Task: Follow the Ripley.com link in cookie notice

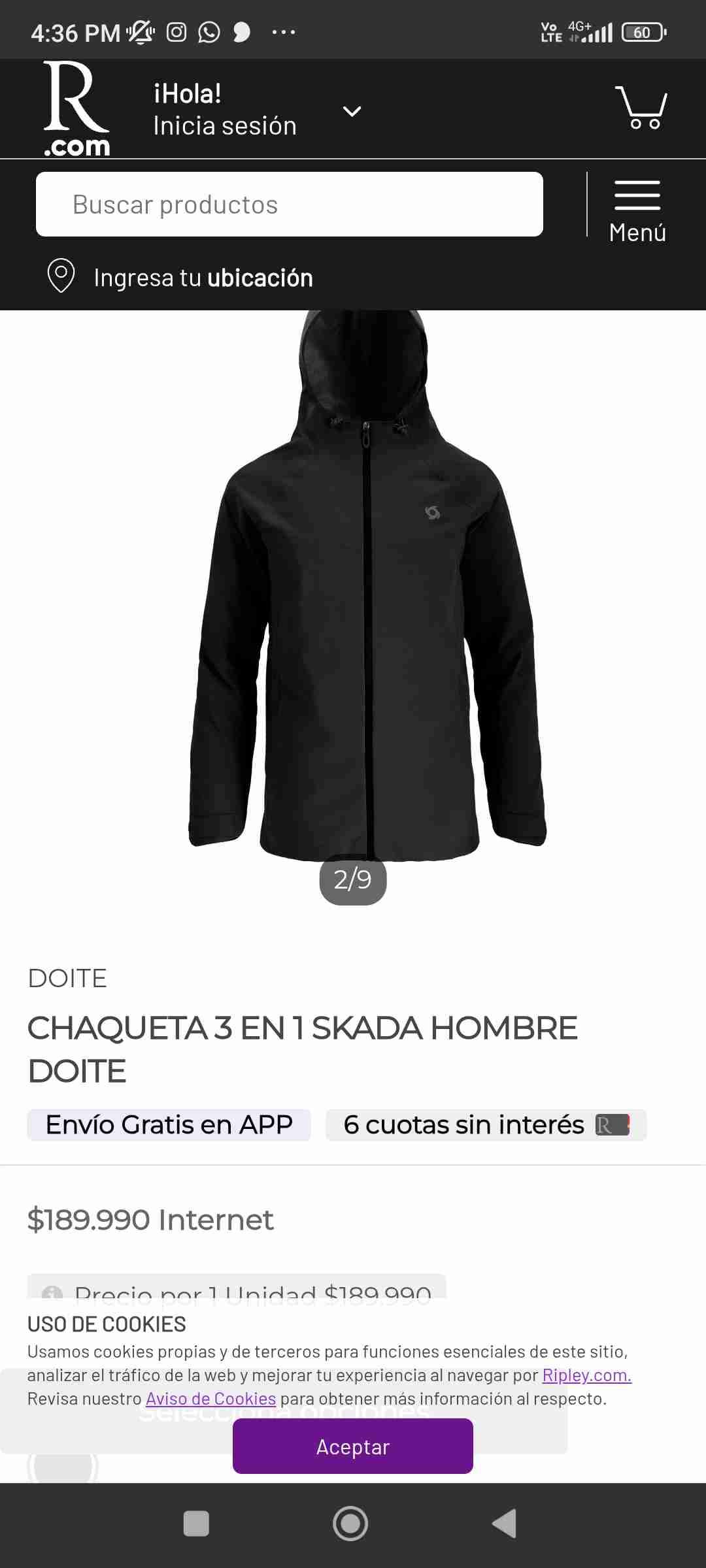Action: point(586,1375)
